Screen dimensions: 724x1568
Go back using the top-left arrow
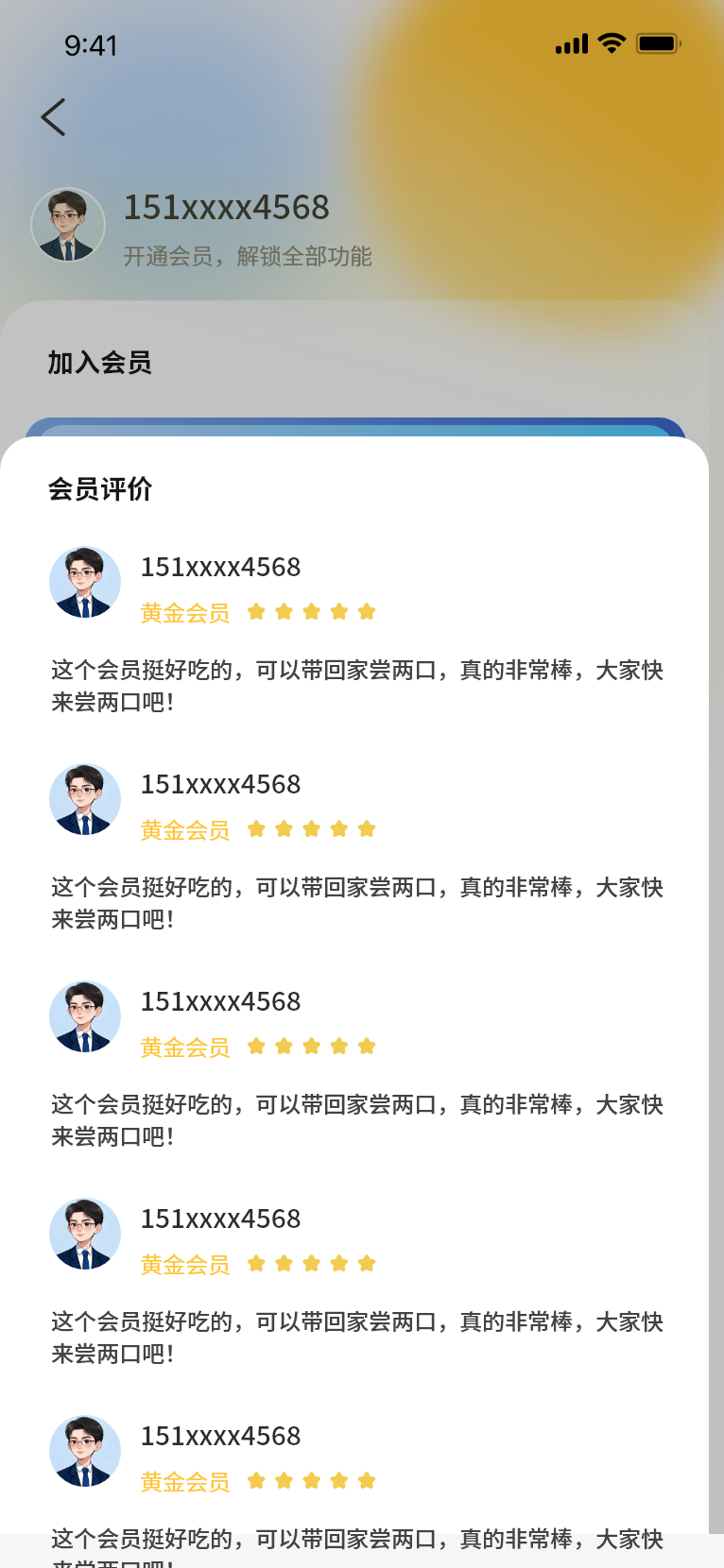pos(54,117)
